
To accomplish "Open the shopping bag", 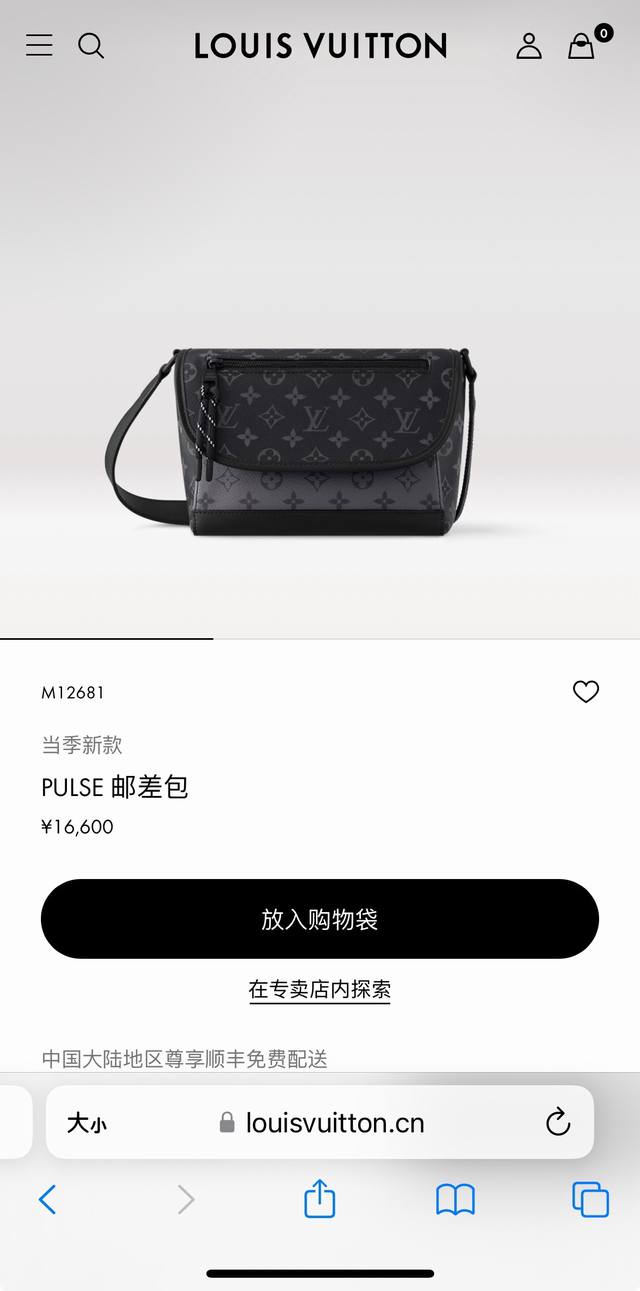I will pos(582,45).
